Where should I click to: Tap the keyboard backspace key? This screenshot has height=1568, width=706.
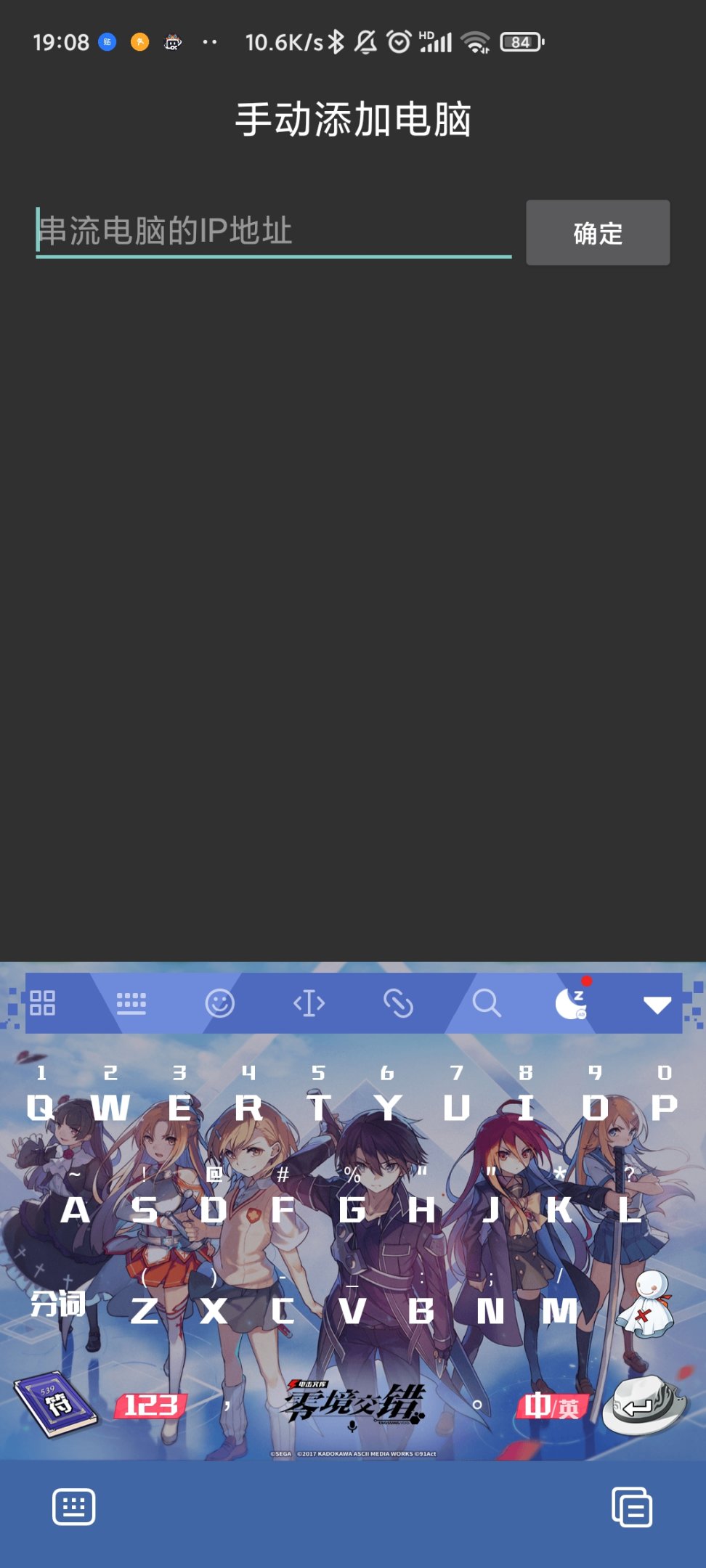coord(646,1307)
